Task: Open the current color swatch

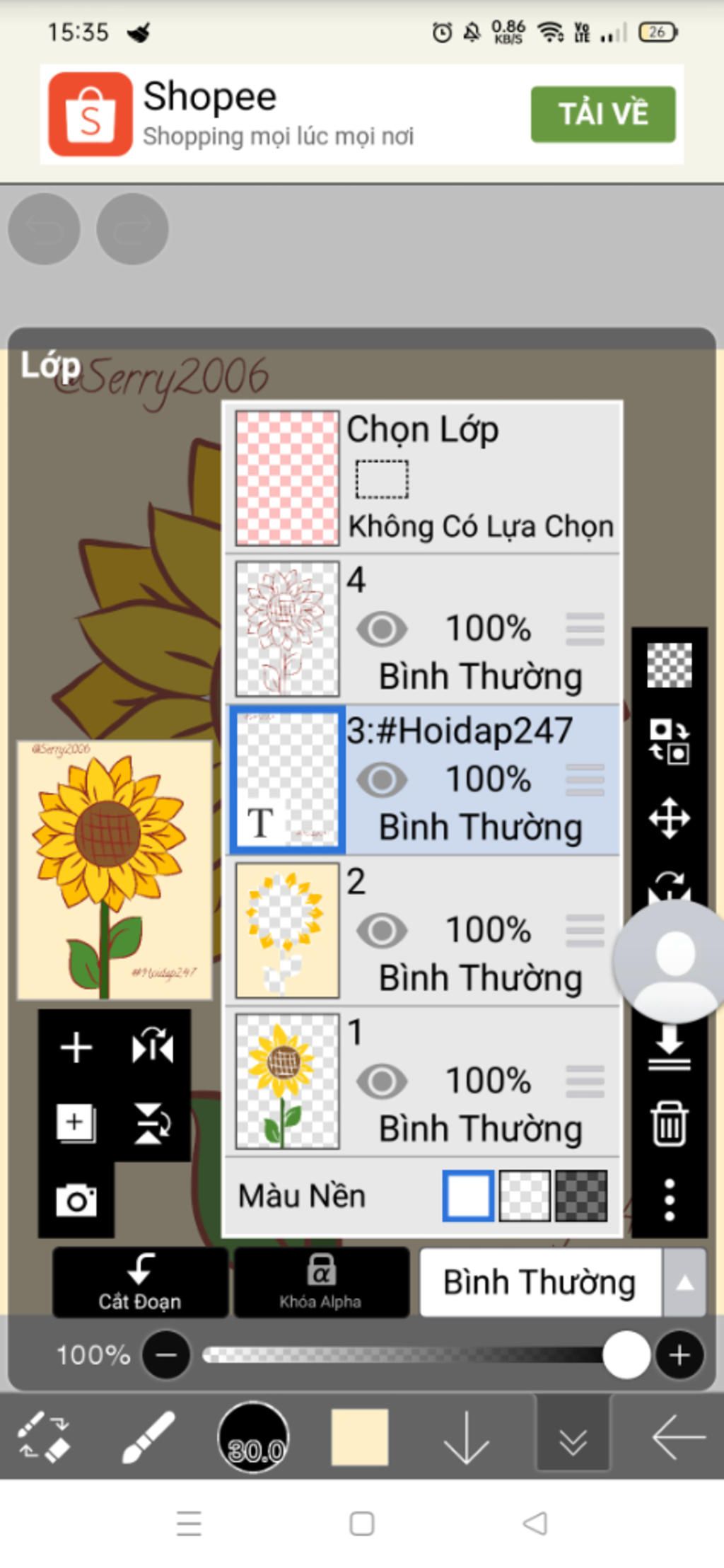Action: [359, 1437]
